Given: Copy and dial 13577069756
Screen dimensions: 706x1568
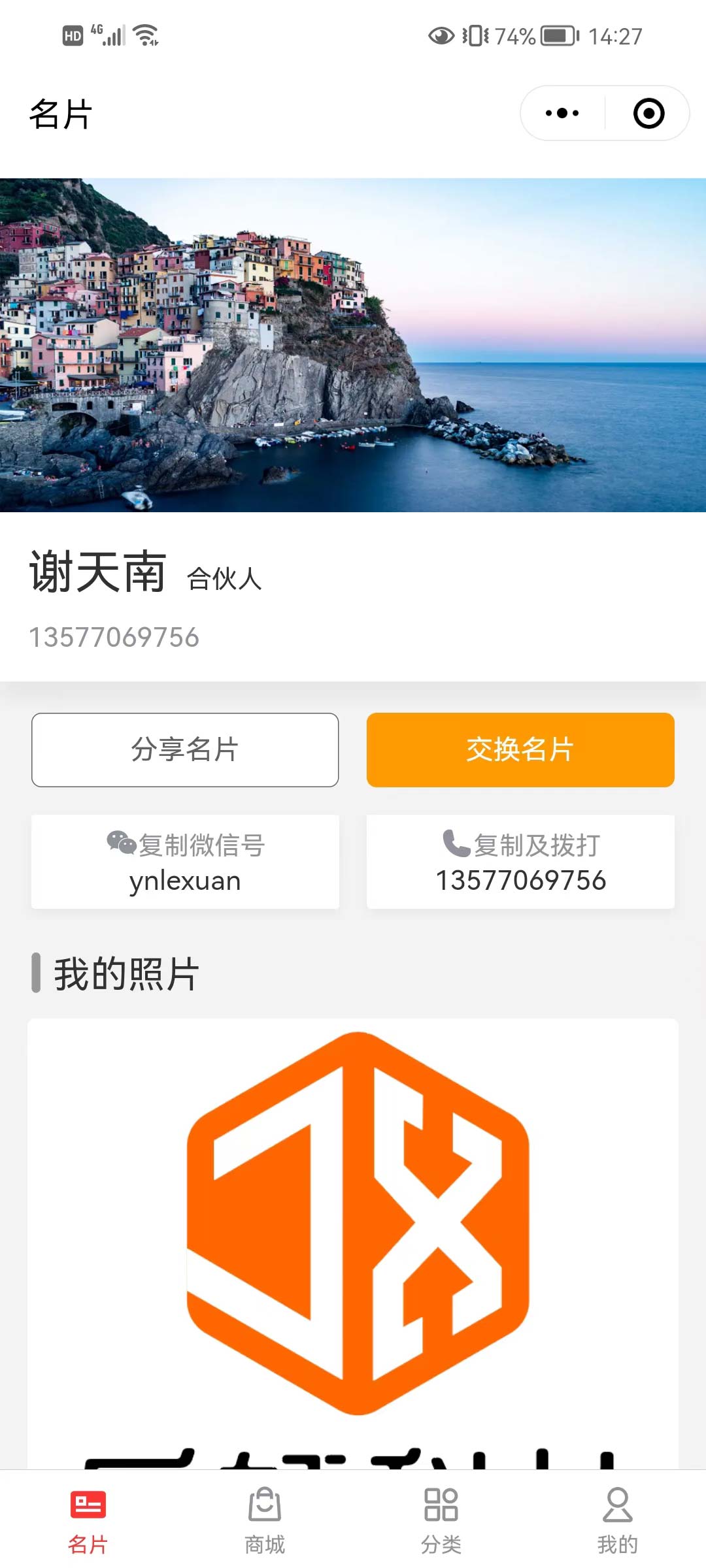Looking at the screenshot, I should coord(520,861).
